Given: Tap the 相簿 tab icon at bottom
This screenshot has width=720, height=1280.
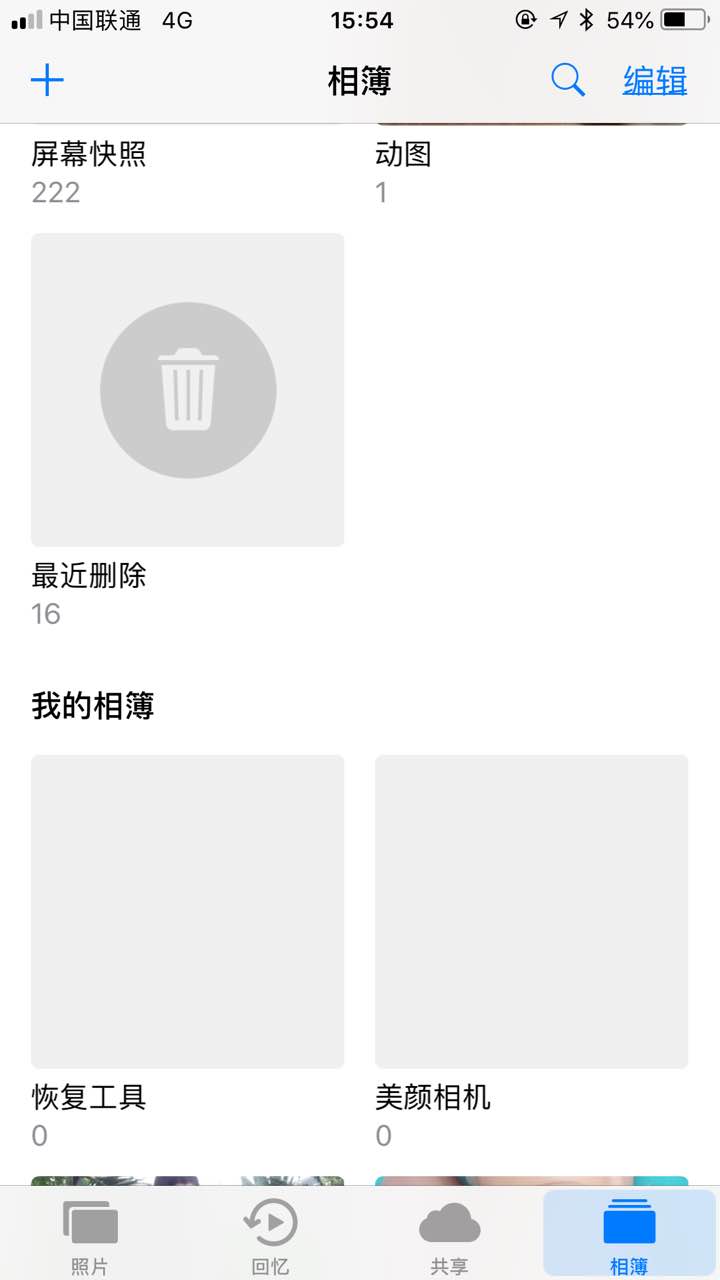Looking at the screenshot, I should coord(630,1220).
